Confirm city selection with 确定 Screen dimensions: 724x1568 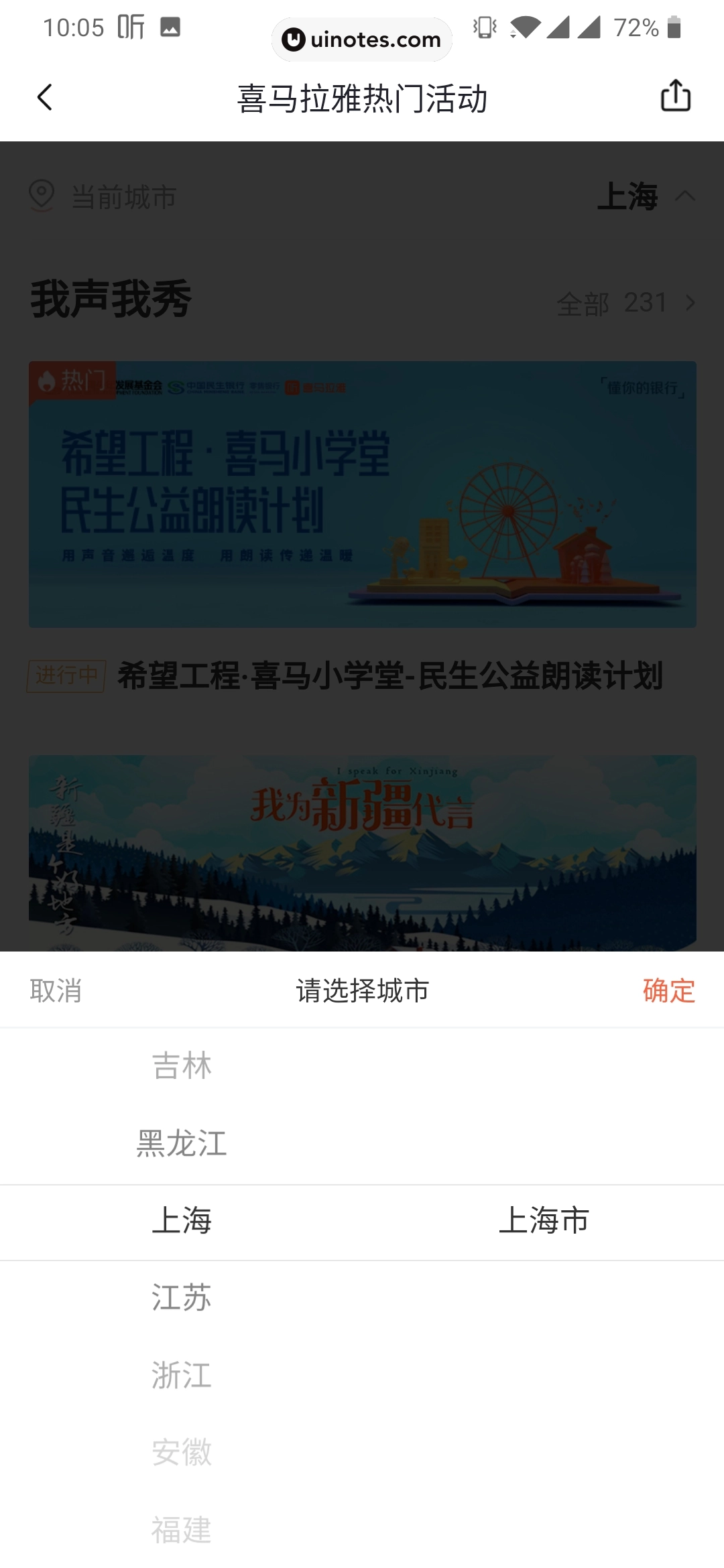coord(669,991)
